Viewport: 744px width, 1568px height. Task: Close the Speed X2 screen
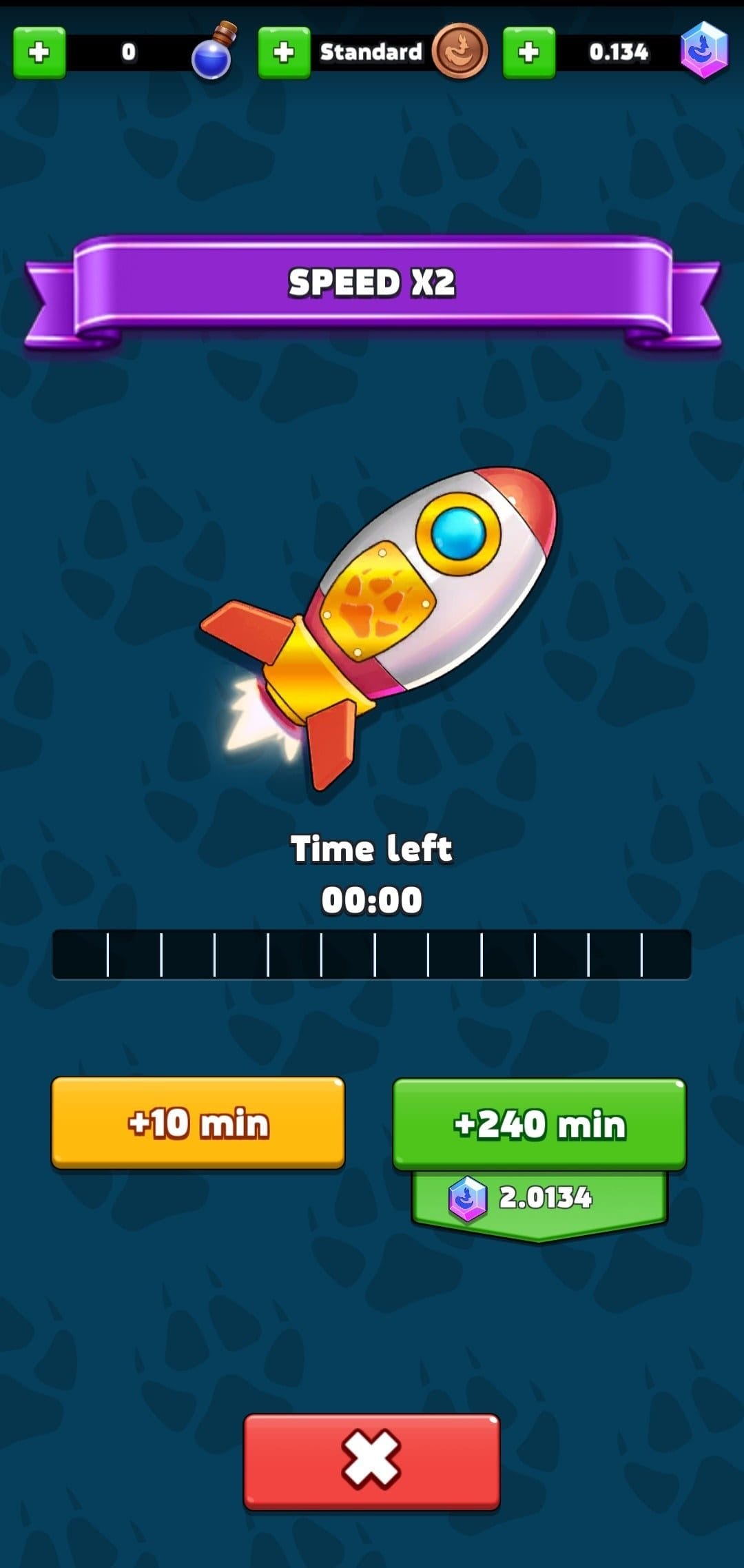[x=371, y=1461]
